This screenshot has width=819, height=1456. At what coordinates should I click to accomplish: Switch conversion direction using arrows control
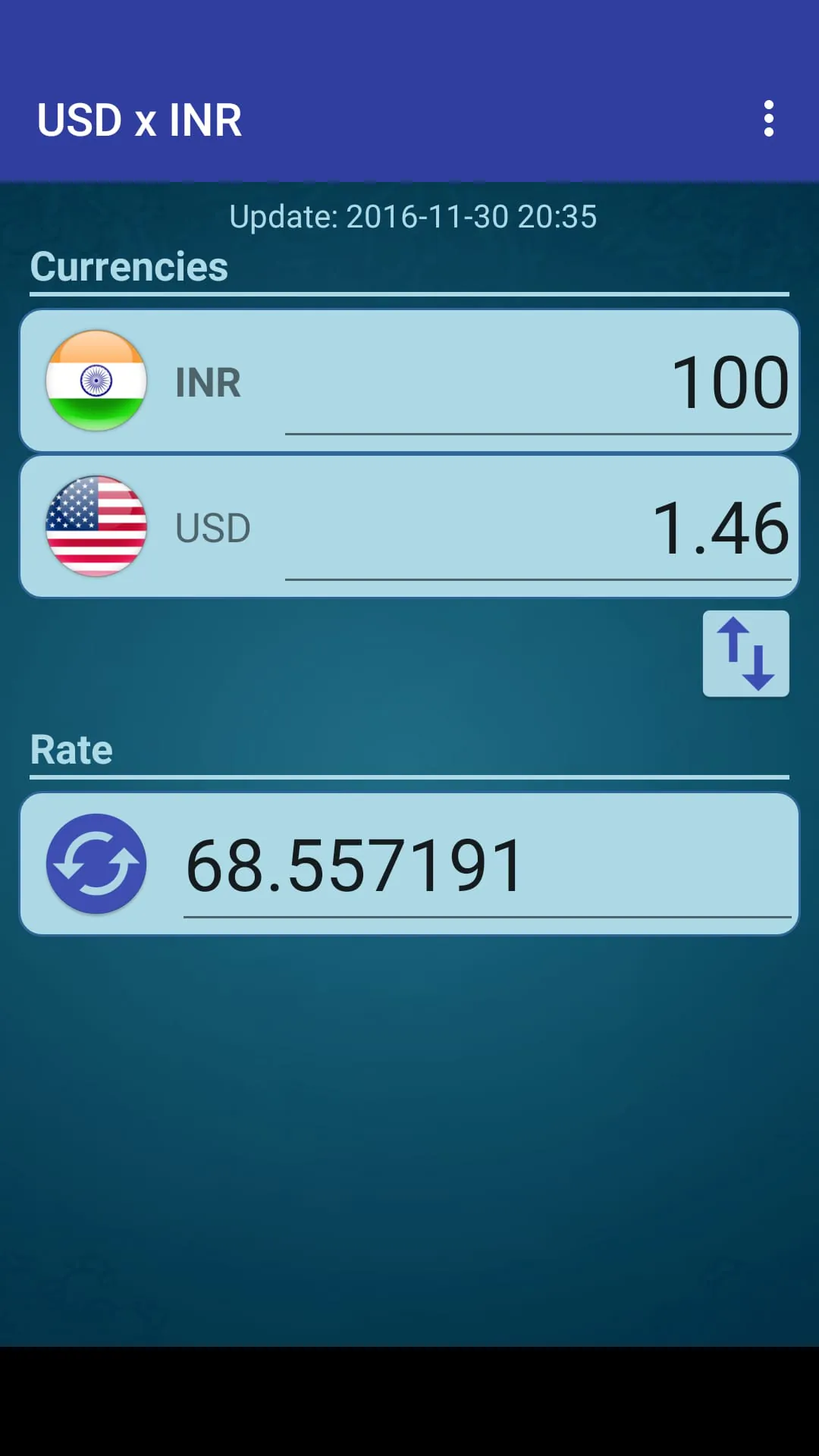click(745, 653)
